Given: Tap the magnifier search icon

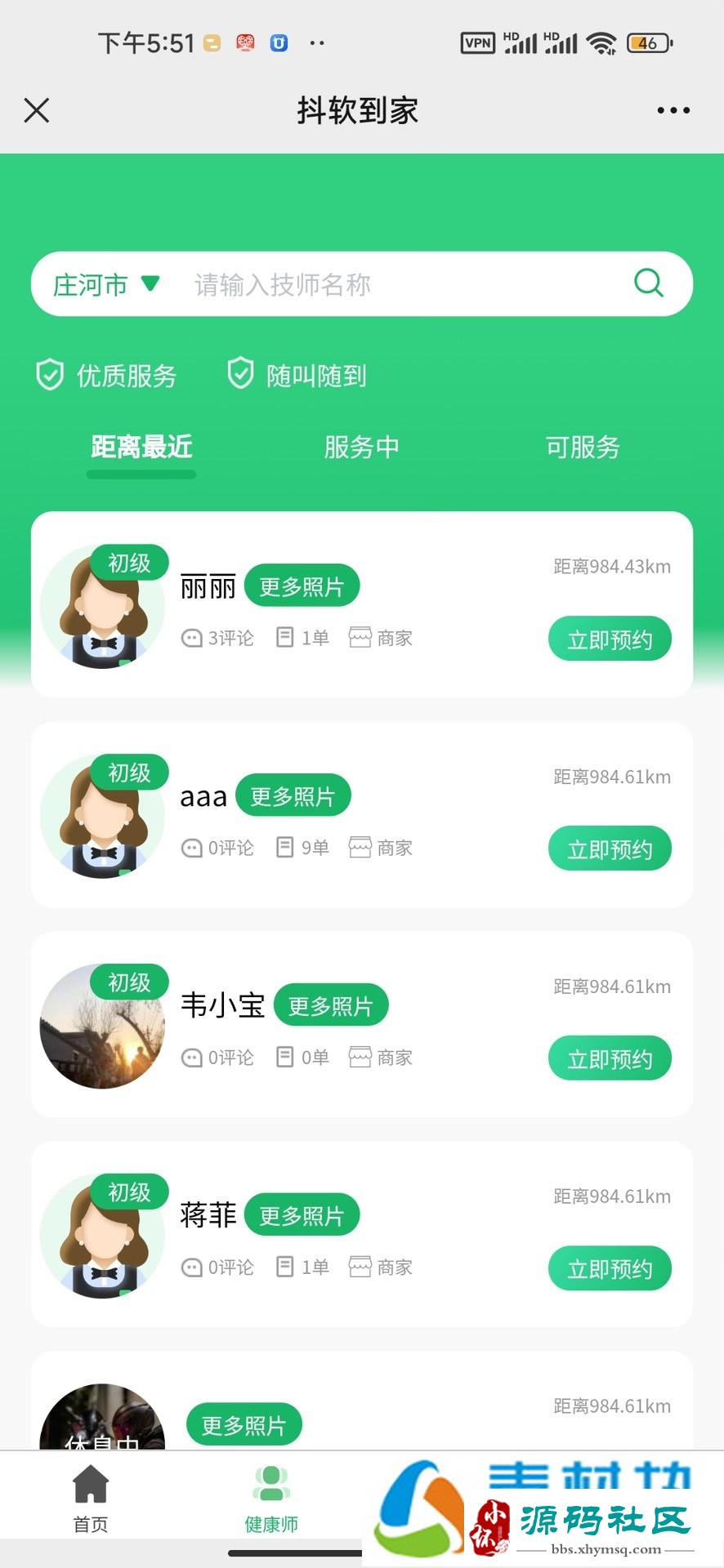Looking at the screenshot, I should point(649,283).
